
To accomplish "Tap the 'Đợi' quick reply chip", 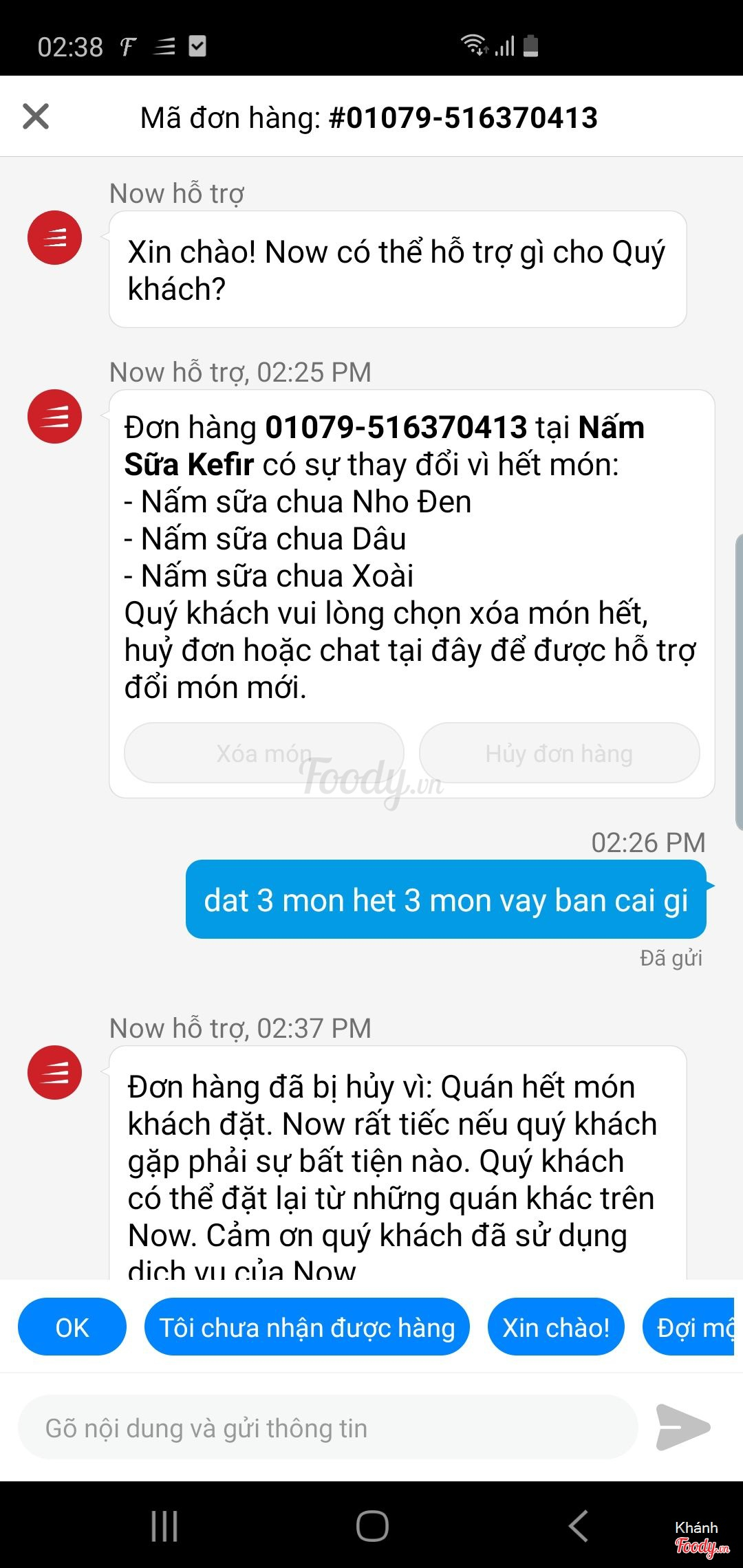I will point(691,1327).
